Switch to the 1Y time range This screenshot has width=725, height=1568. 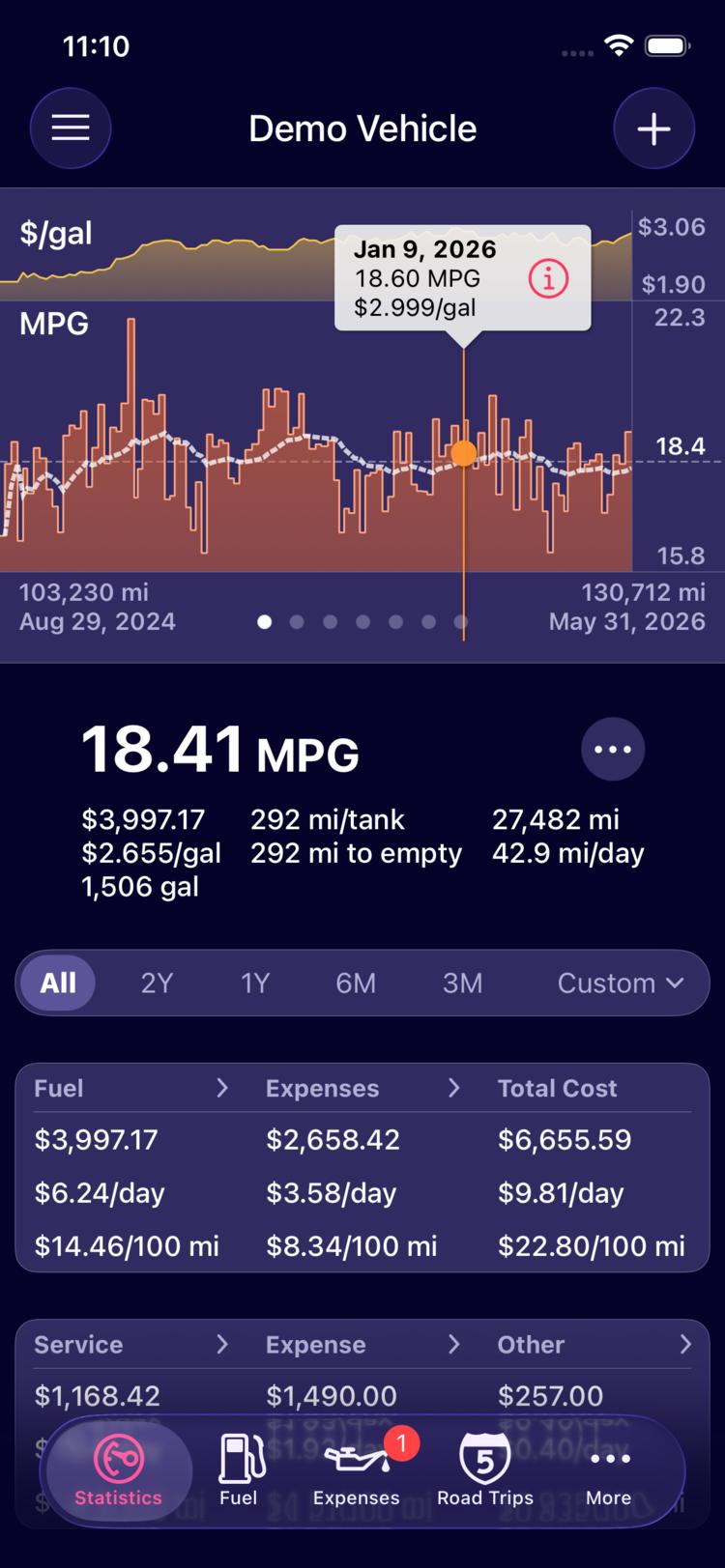point(255,984)
